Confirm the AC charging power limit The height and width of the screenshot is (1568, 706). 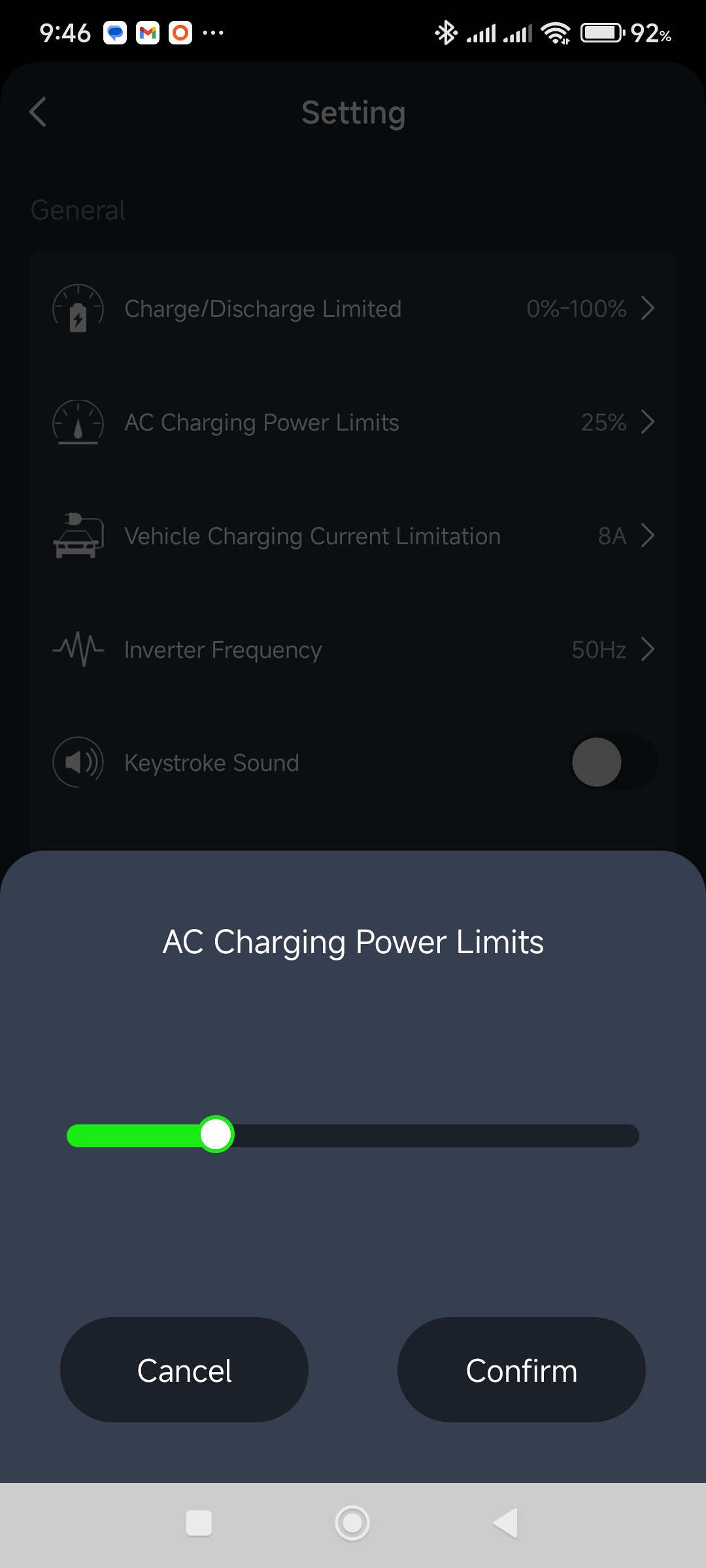(x=521, y=1370)
